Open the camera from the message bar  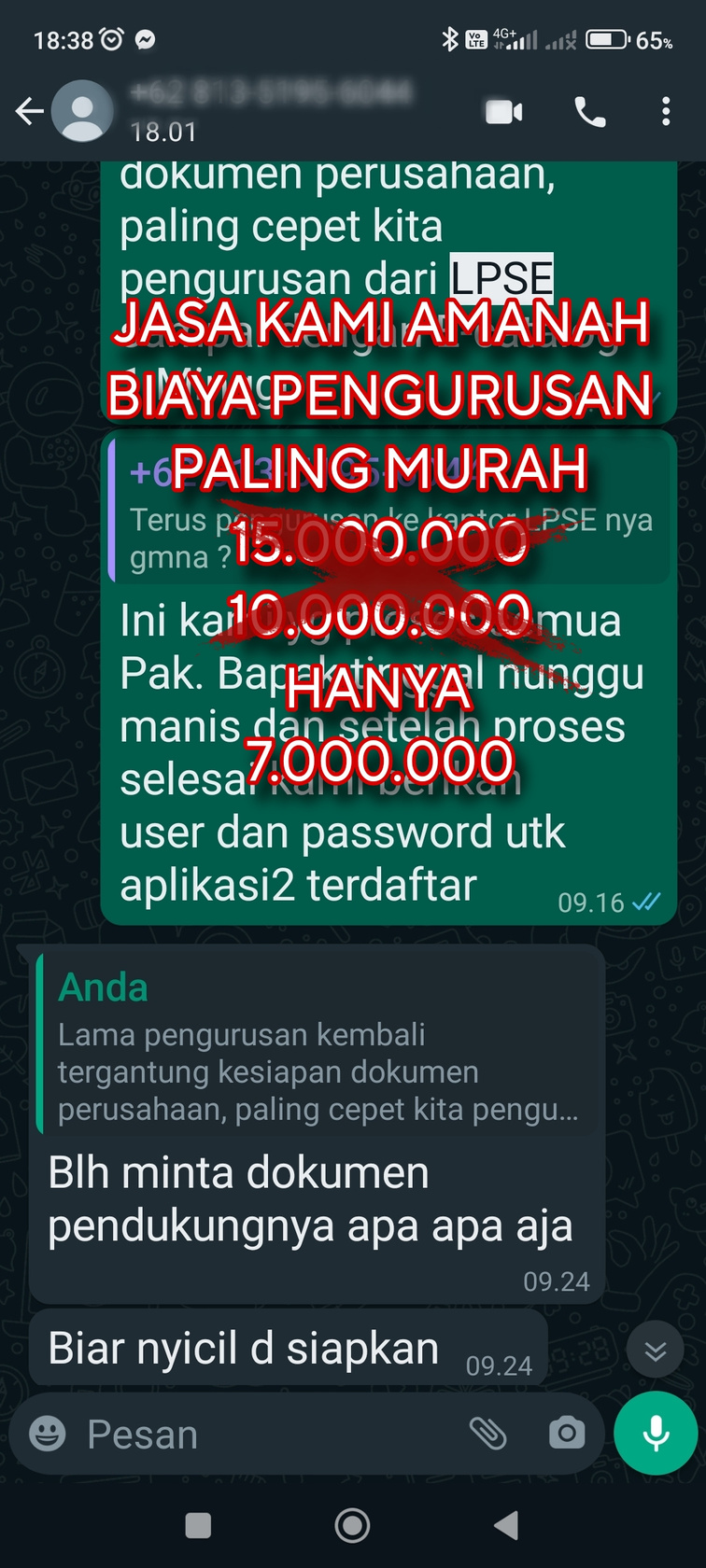(x=567, y=1434)
